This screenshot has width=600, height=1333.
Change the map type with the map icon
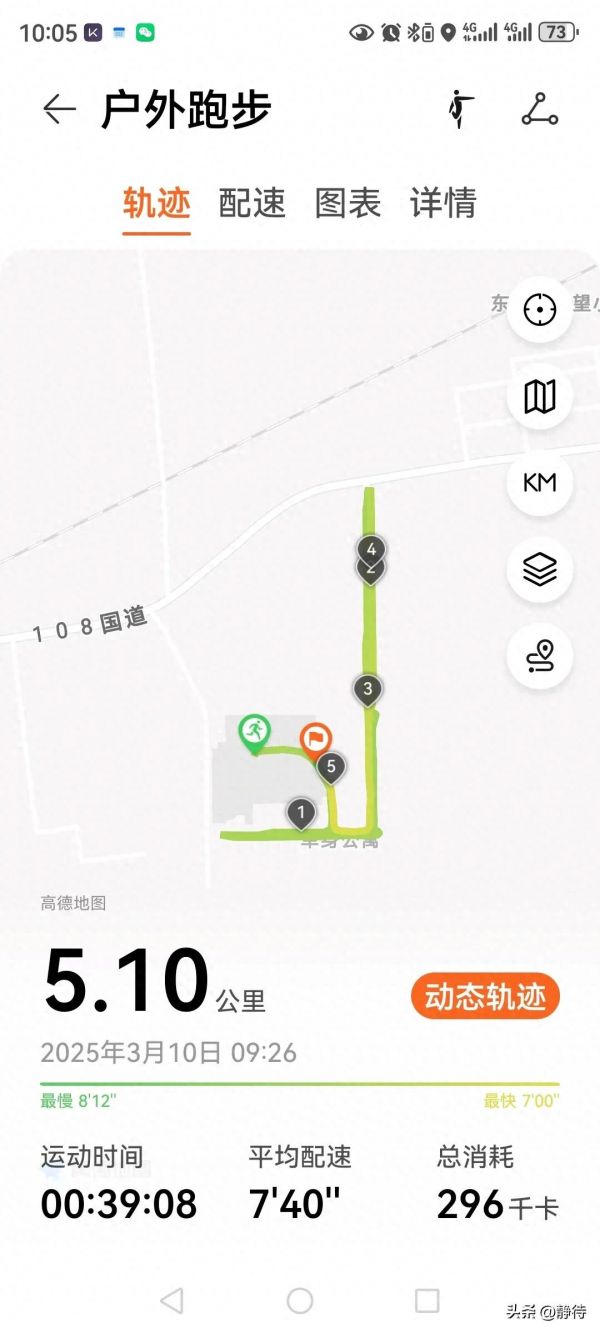pyautogui.click(x=540, y=397)
